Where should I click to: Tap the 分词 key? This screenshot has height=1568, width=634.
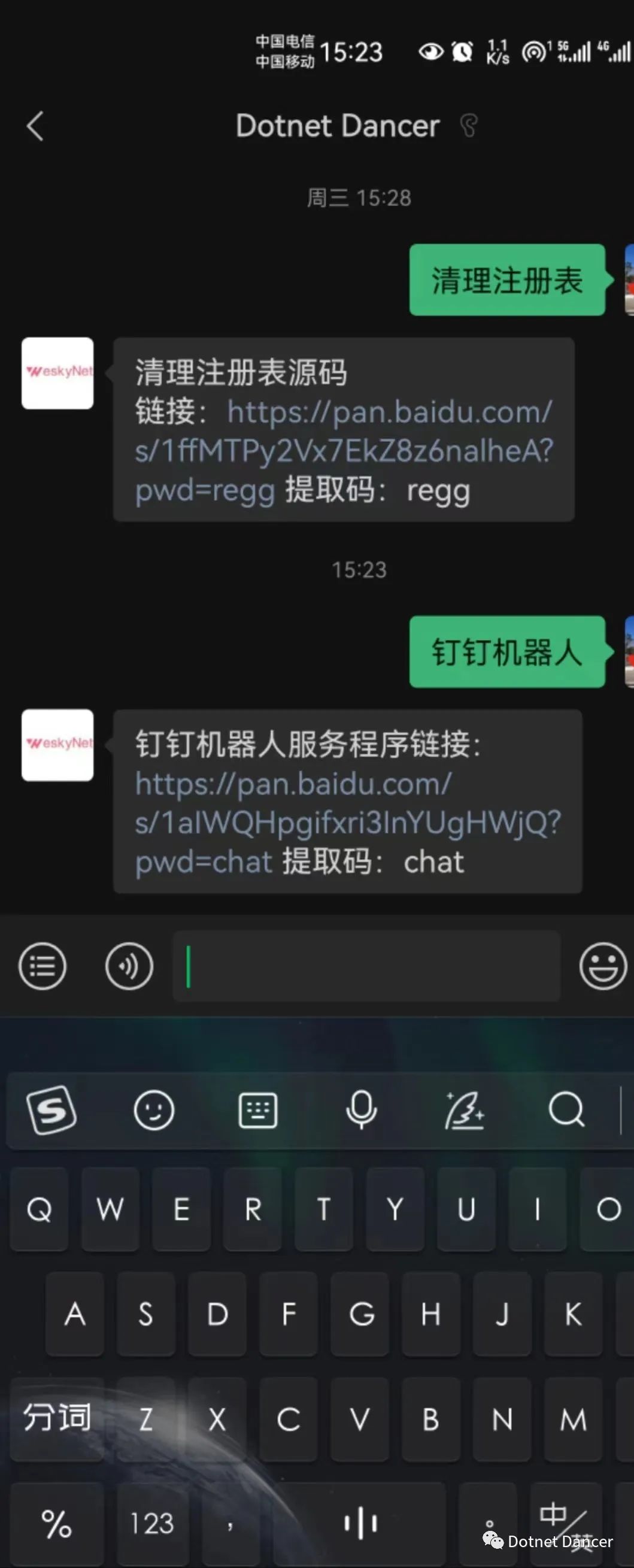[x=57, y=1419]
